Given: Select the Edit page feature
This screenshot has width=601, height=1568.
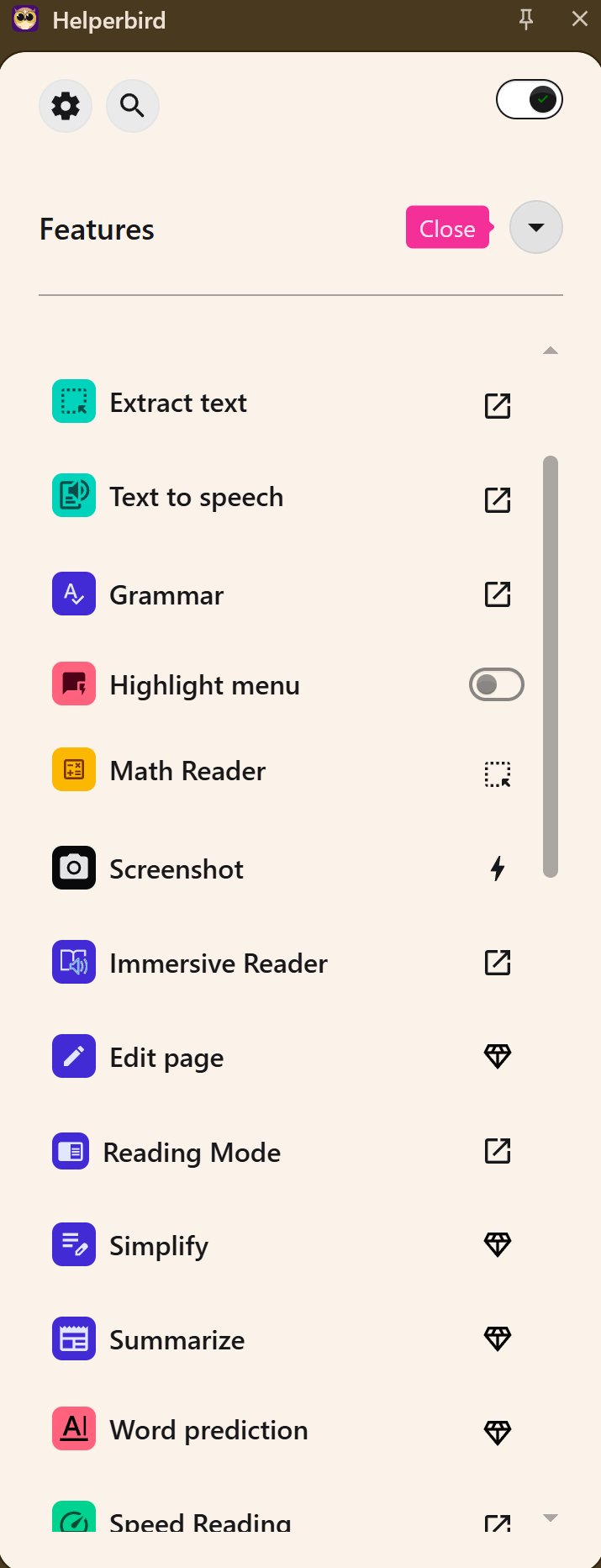Looking at the screenshot, I should pos(166,1058).
